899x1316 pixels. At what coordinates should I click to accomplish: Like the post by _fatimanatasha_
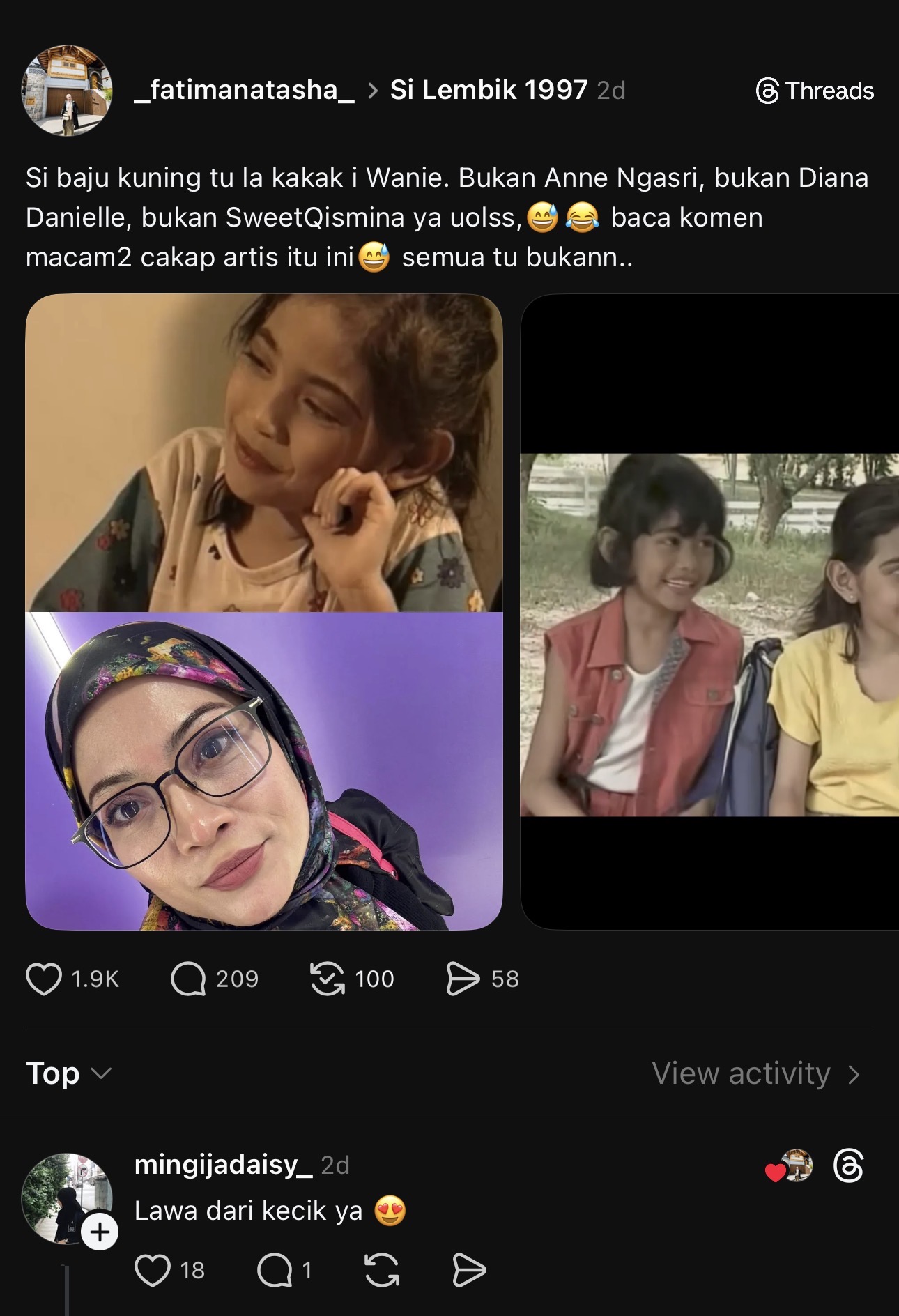tap(44, 979)
